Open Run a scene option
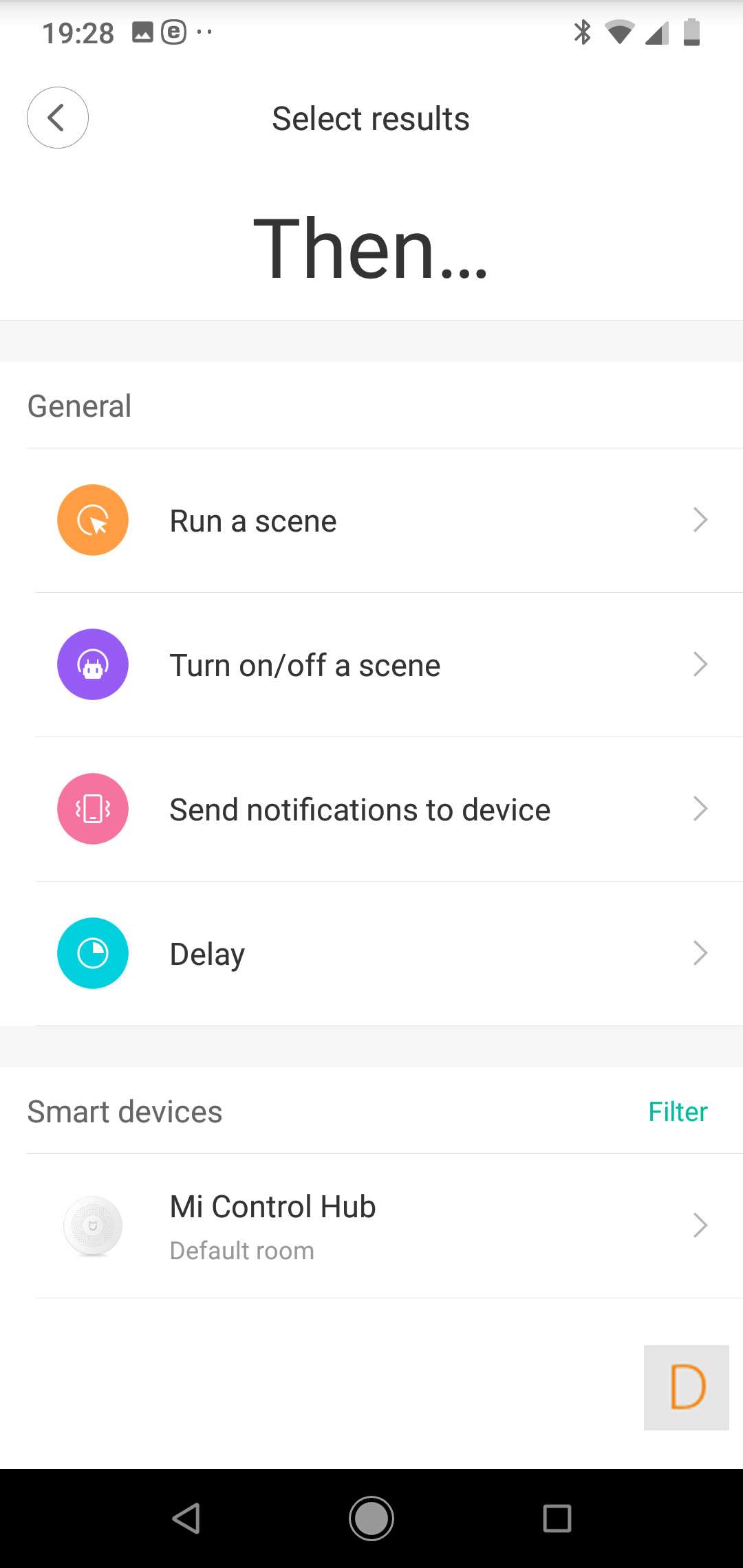This screenshot has width=743, height=1568. [371, 521]
